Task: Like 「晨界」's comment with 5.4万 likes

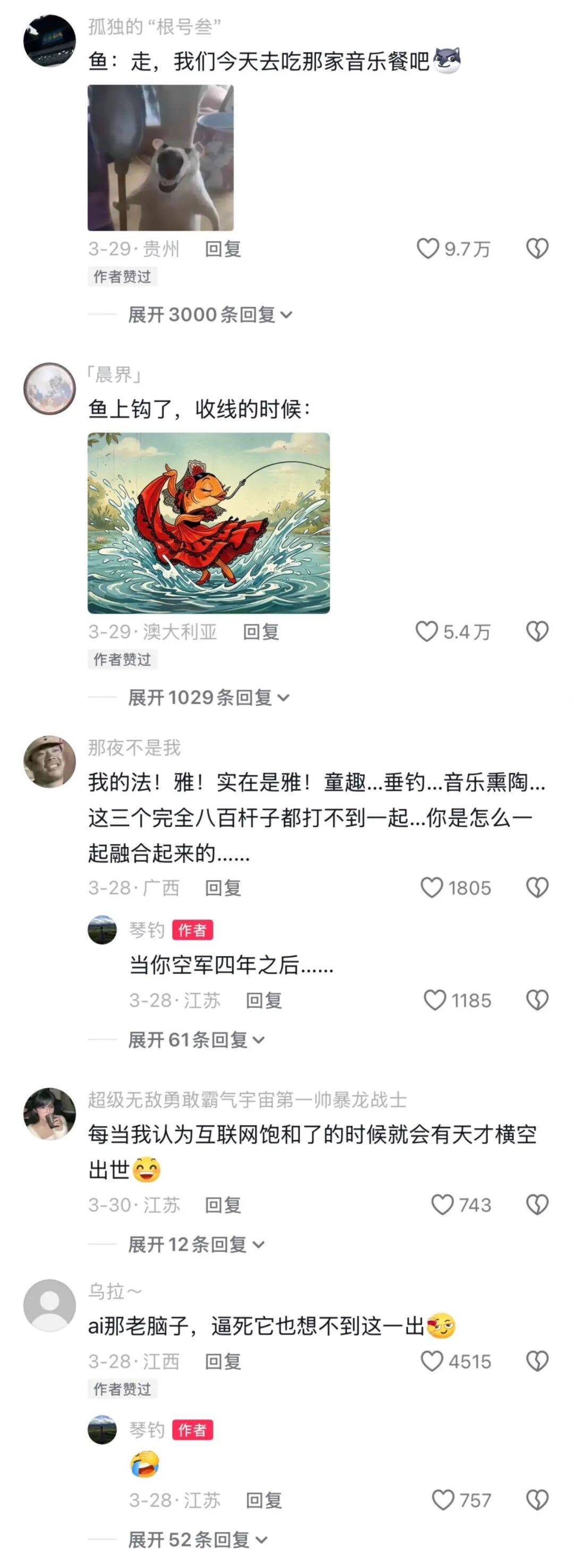Action: click(427, 631)
